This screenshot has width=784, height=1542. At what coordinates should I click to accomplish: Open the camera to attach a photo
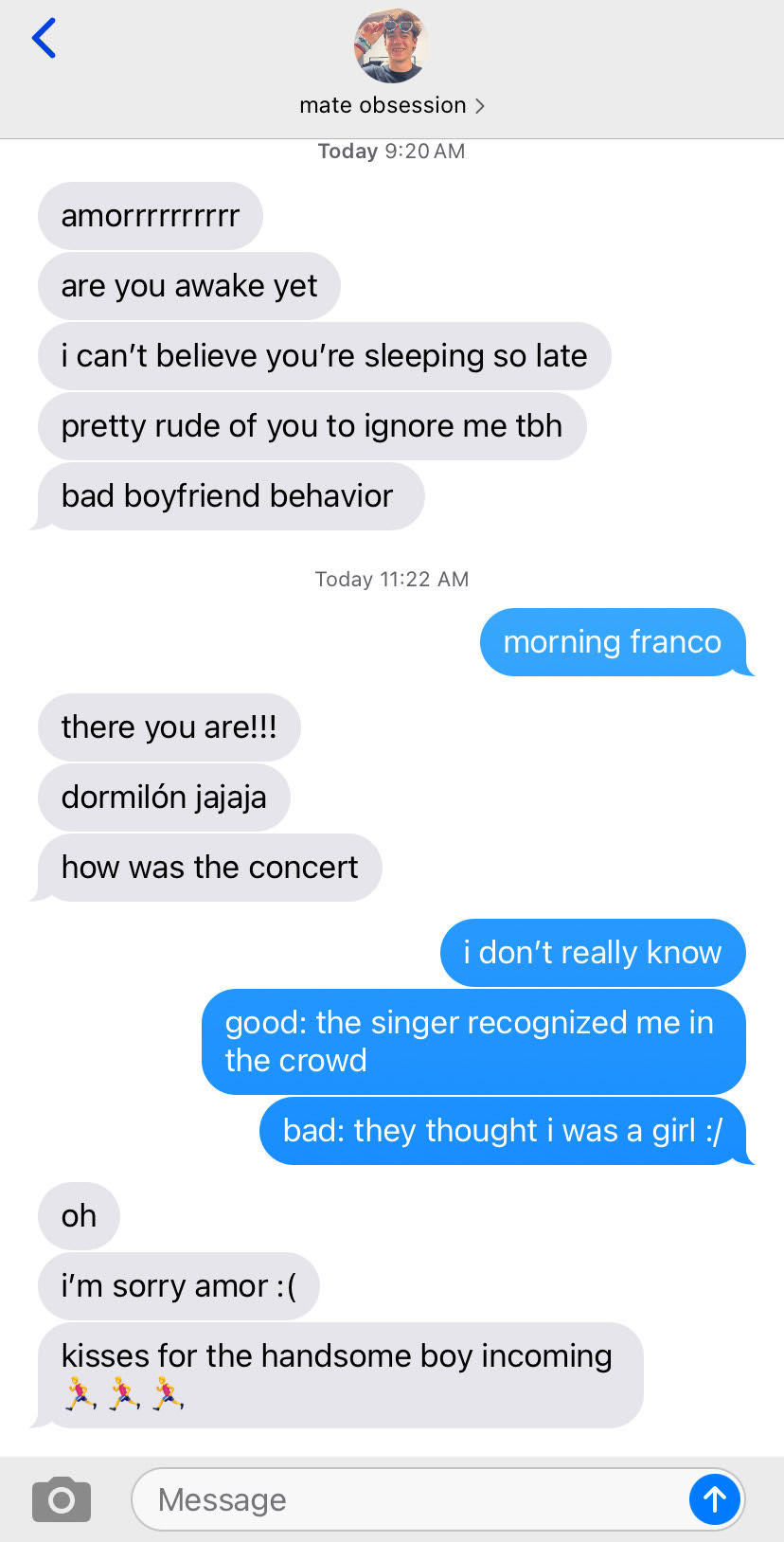click(62, 1498)
